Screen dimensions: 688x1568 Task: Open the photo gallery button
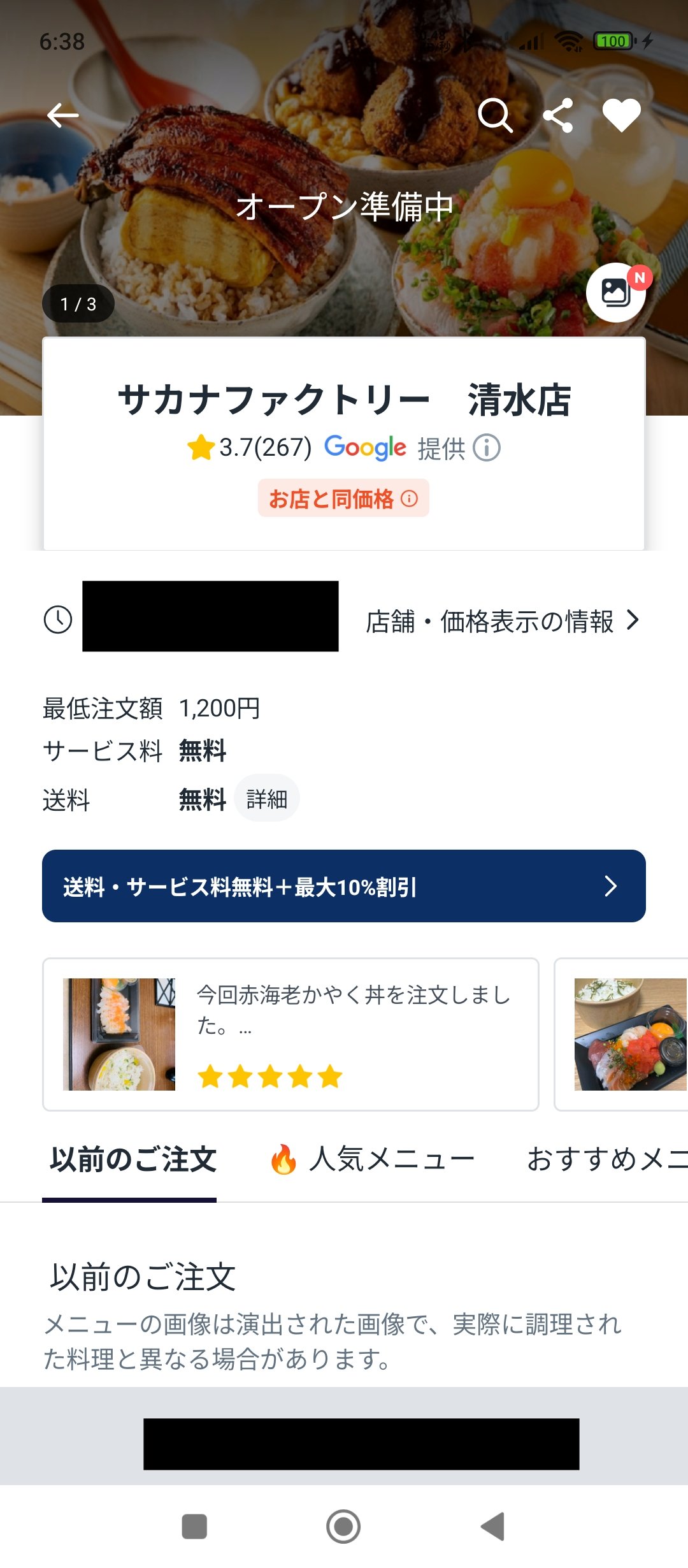615,293
